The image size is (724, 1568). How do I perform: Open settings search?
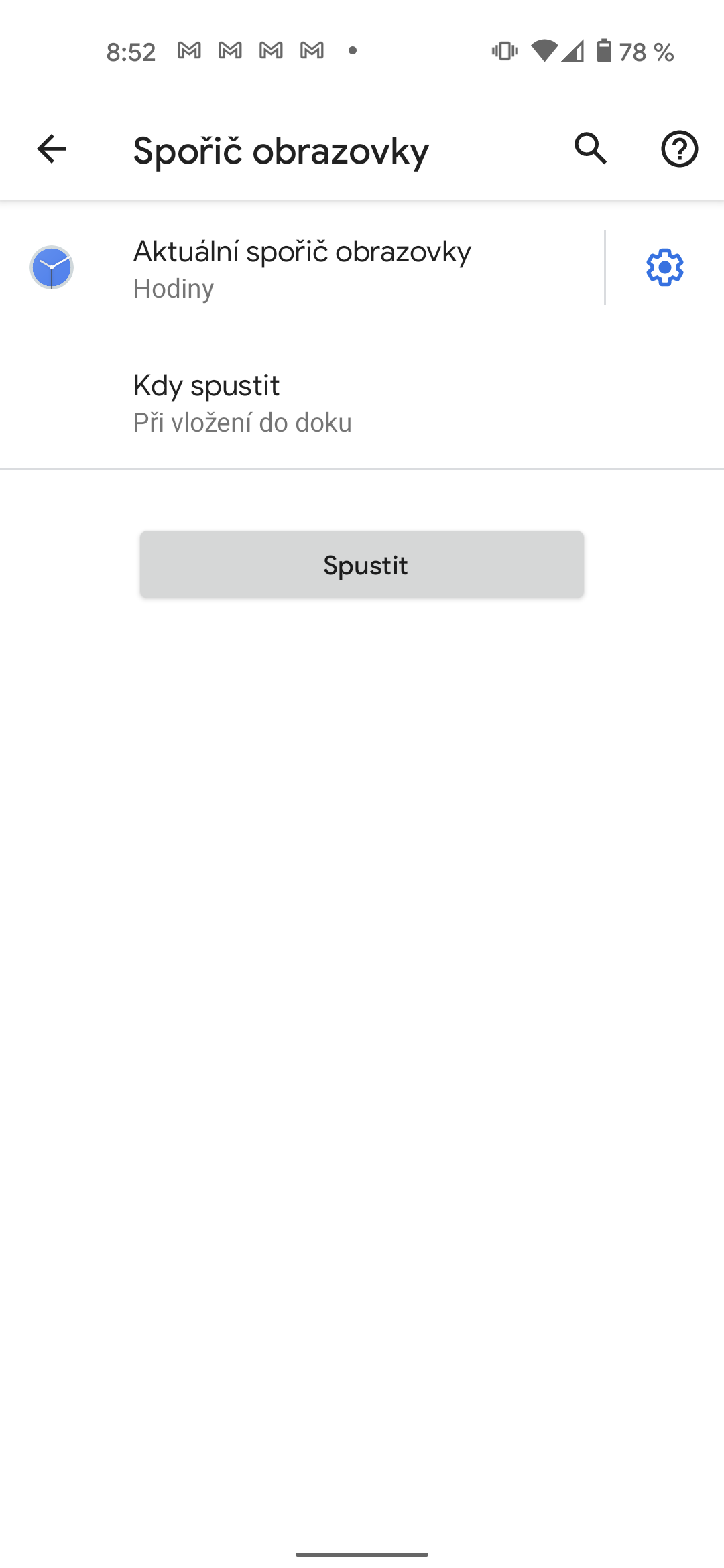pyautogui.click(x=591, y=149)
